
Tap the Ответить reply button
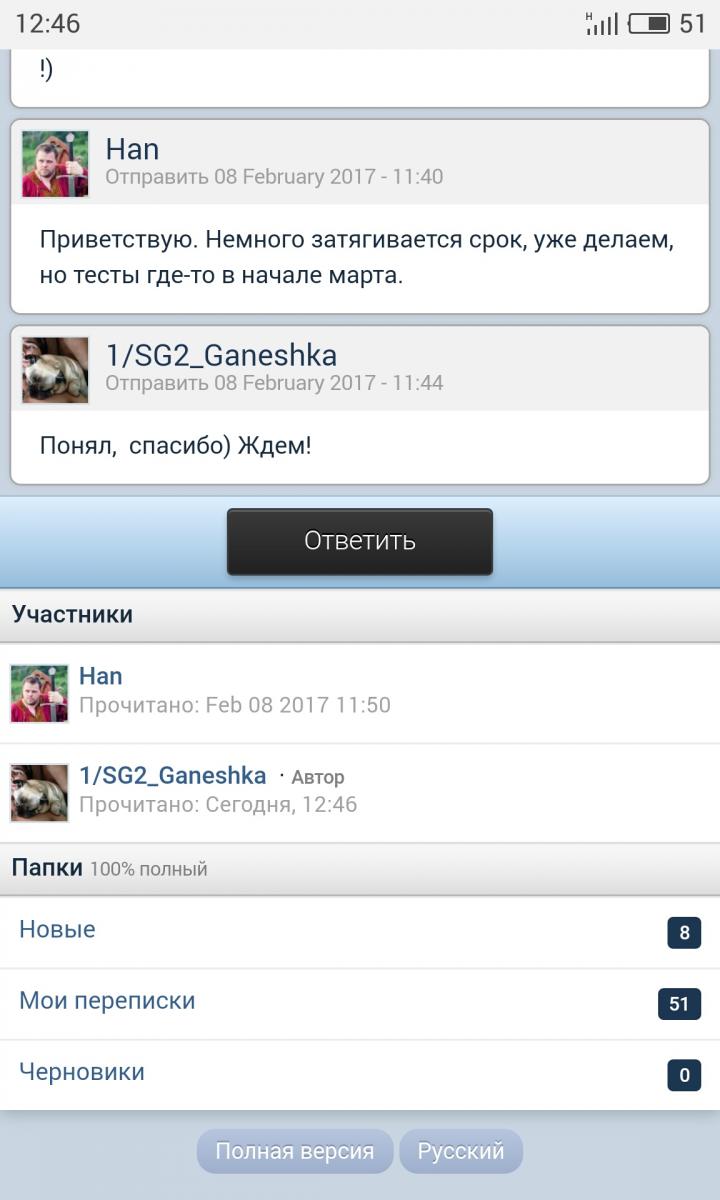pyautogui.click(x=360, y=541)
